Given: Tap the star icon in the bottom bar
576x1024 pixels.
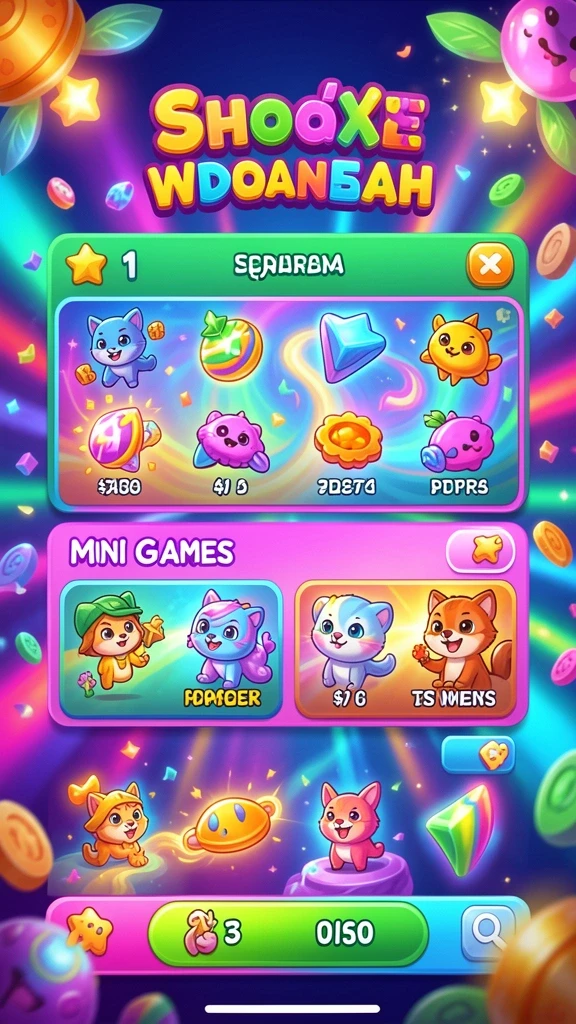Looking at the screenshot, I should tap(90, 929).
